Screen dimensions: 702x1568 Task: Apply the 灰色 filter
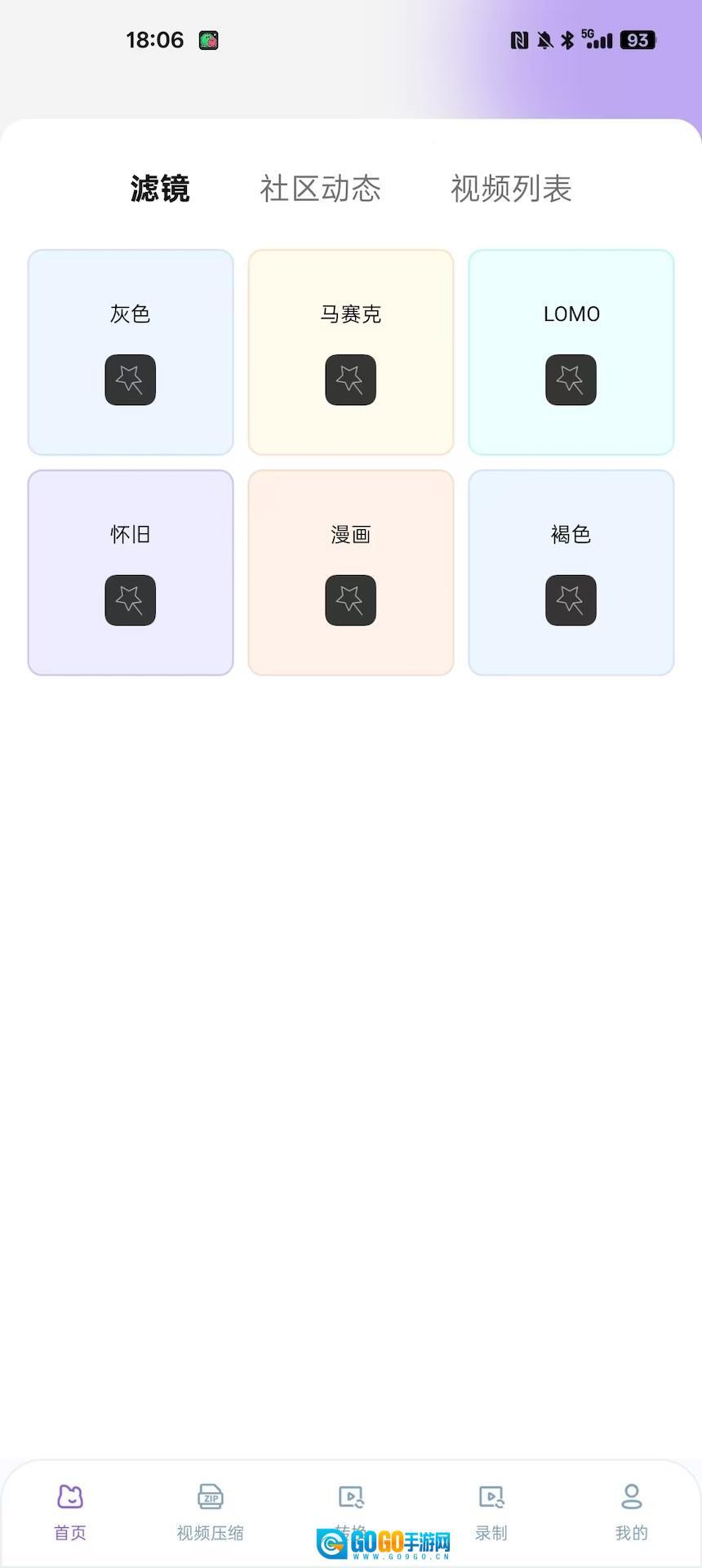click(131, 352)
